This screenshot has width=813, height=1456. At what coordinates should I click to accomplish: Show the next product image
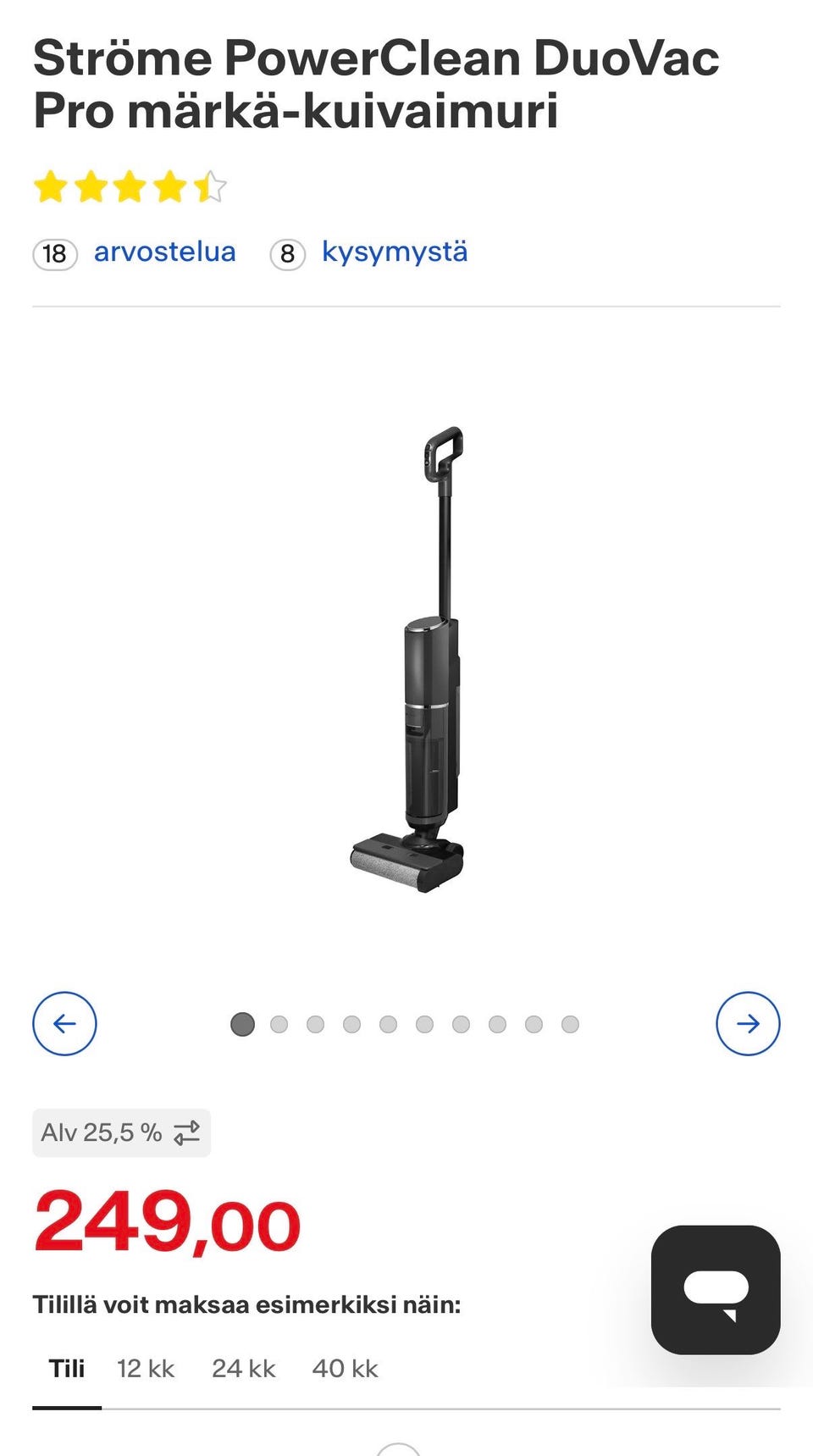[x=748, y=1023]
